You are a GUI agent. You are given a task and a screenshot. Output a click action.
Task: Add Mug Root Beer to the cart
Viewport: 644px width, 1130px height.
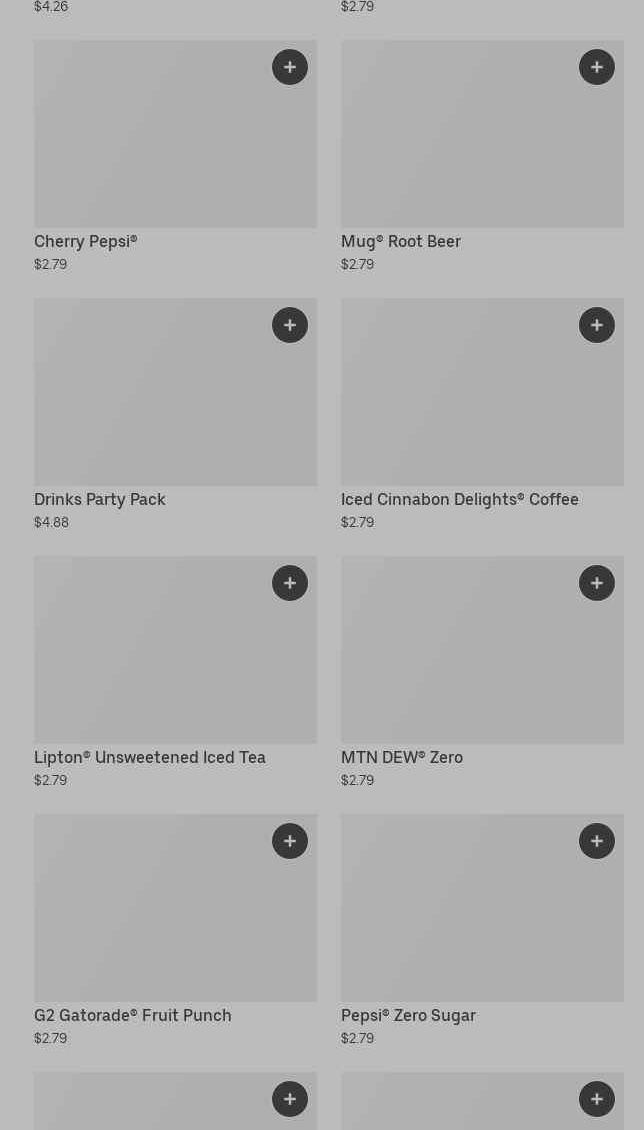pos(596,67)
